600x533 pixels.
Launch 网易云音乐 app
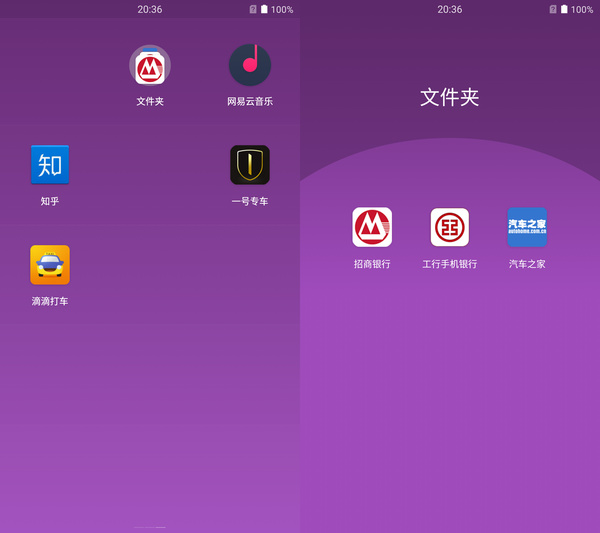[x=250, y=66]
